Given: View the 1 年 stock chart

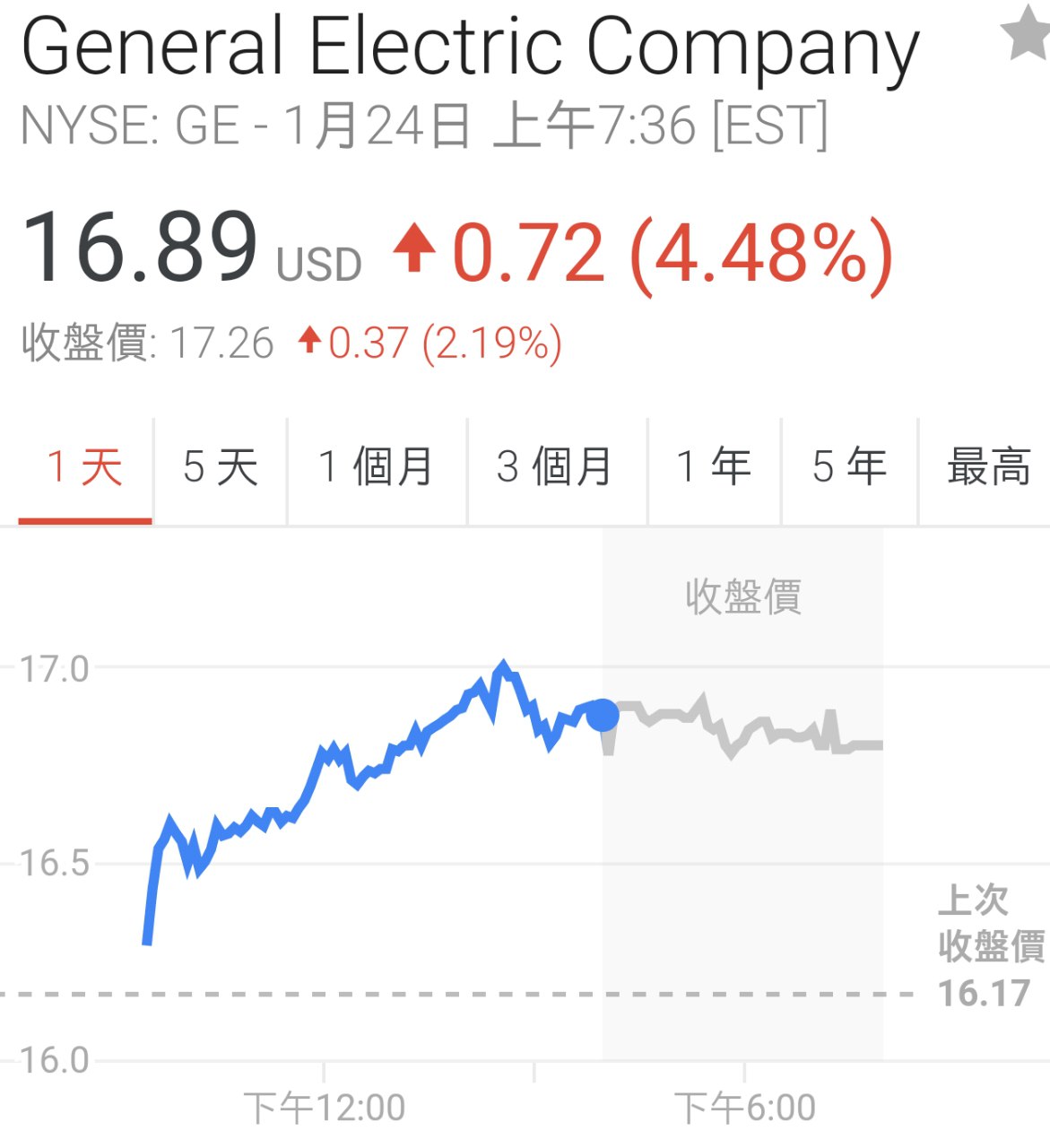Looking at the screenshot, I should tap(715, 468).
